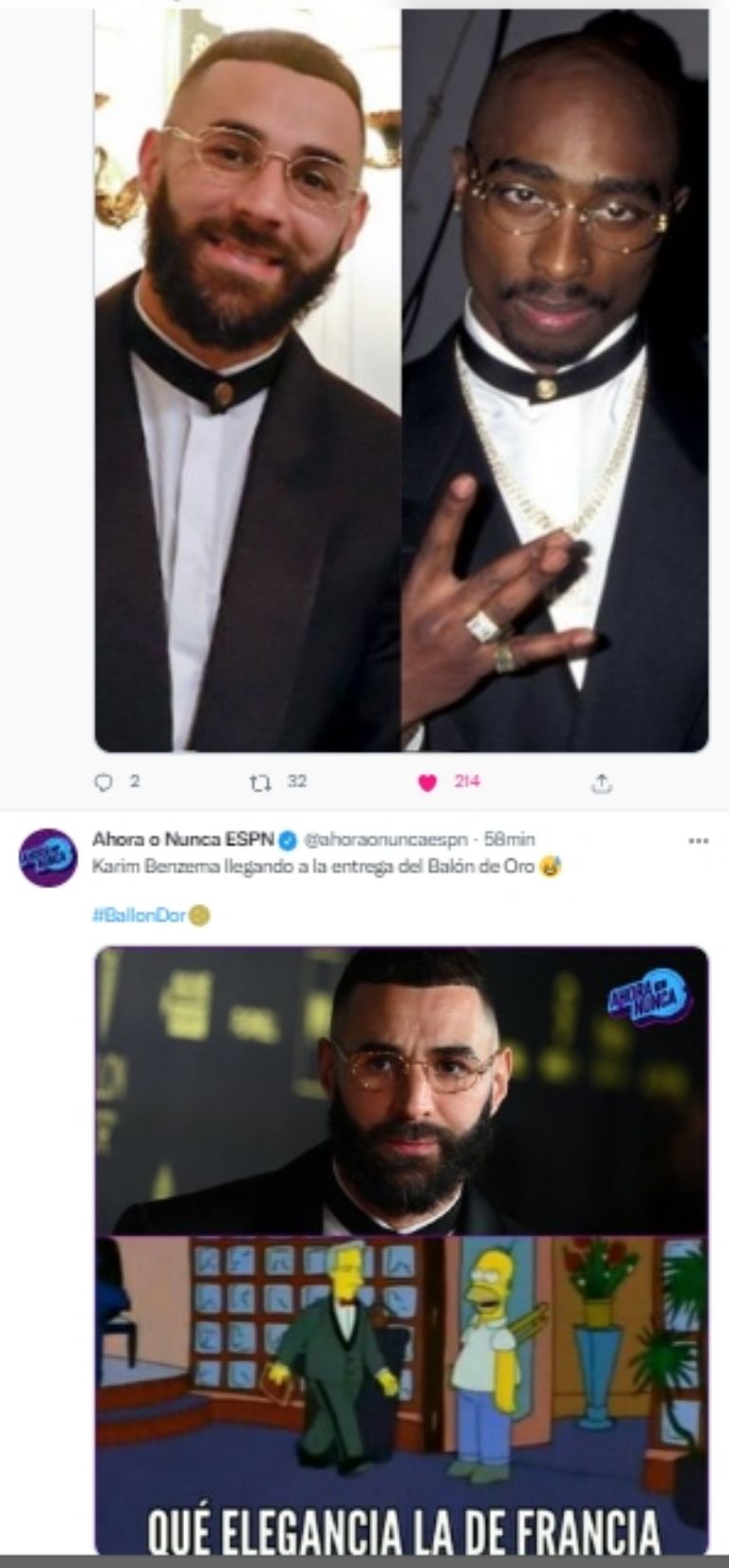The image size is (729, 1568).
Task: Unlike the tweet with 214 likes
Action: (x=427, y=782)
